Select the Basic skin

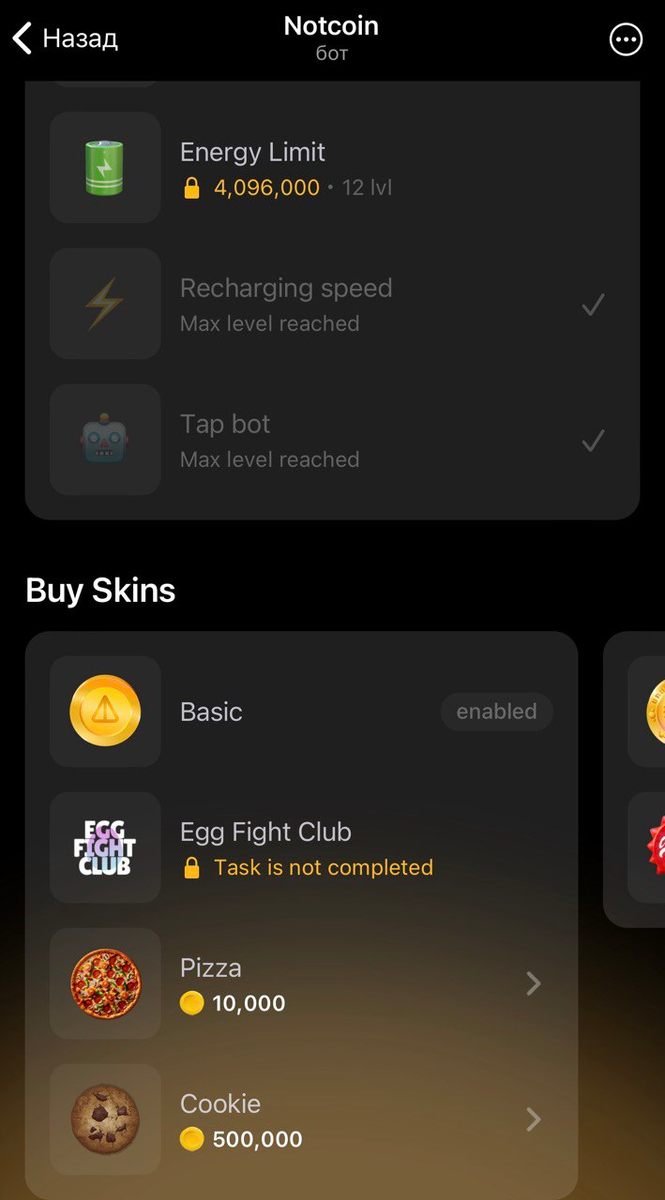click(300, 712)
